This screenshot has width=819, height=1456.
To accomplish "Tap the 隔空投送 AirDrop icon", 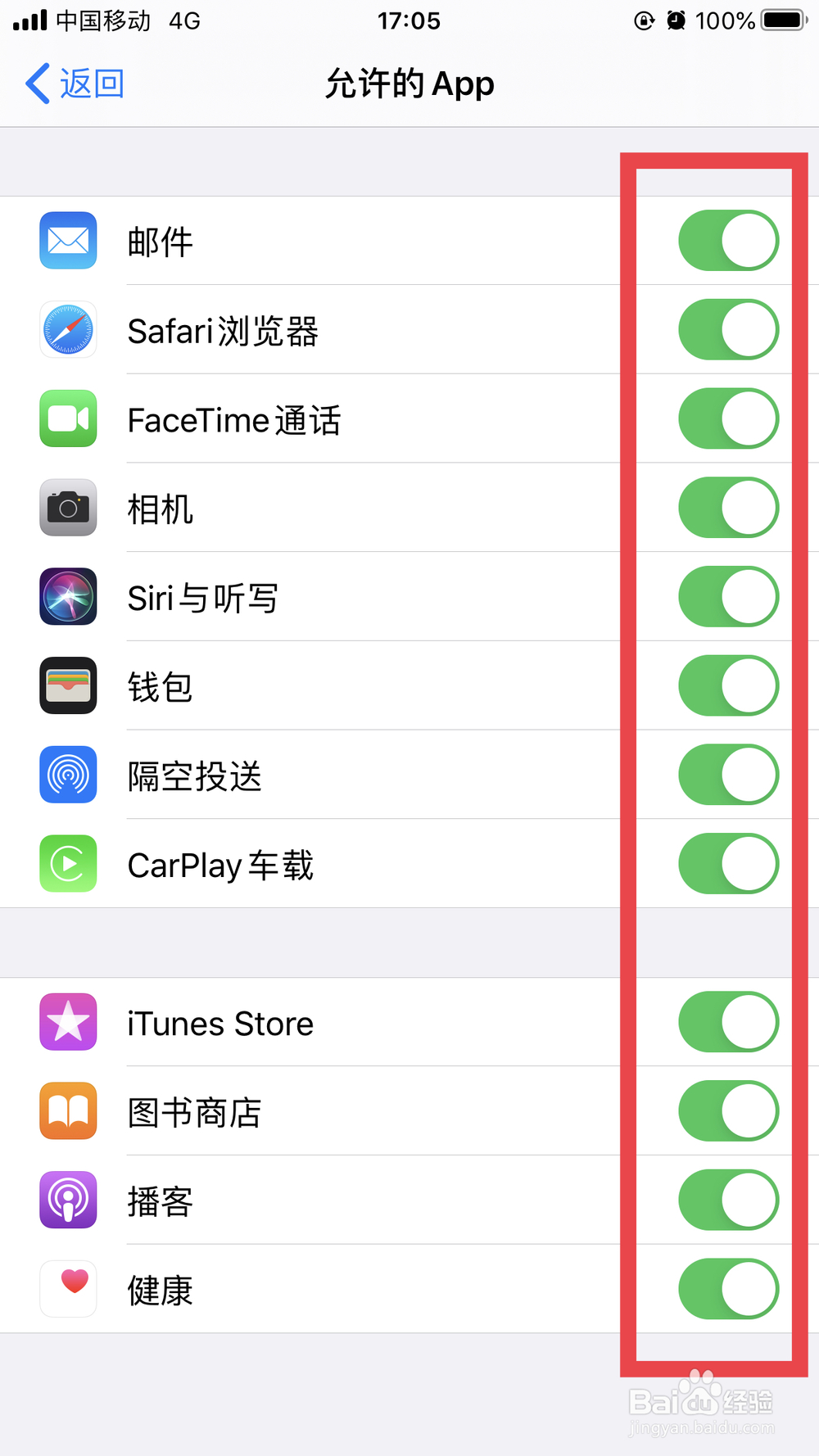I will [68, 775].
